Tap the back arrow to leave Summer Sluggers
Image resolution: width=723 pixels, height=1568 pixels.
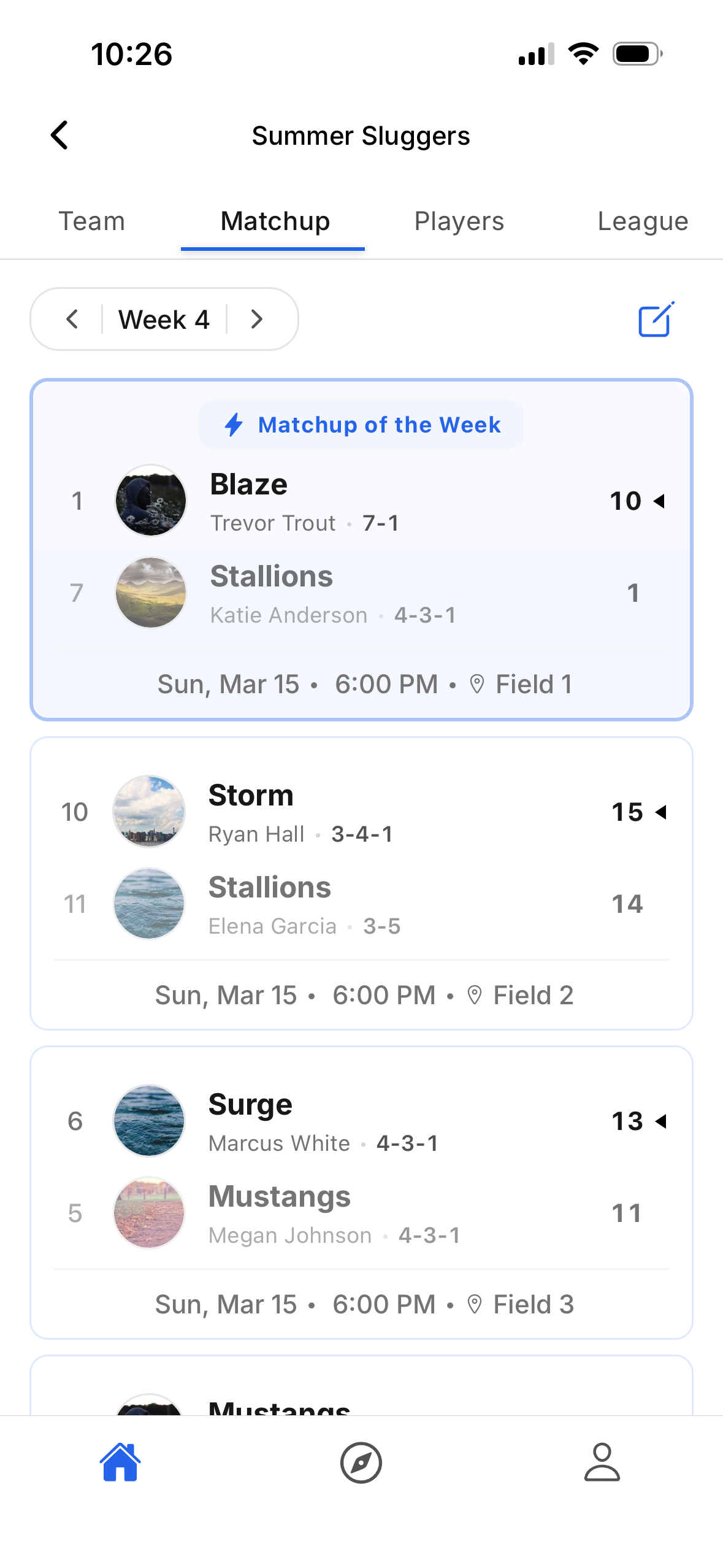59,135
